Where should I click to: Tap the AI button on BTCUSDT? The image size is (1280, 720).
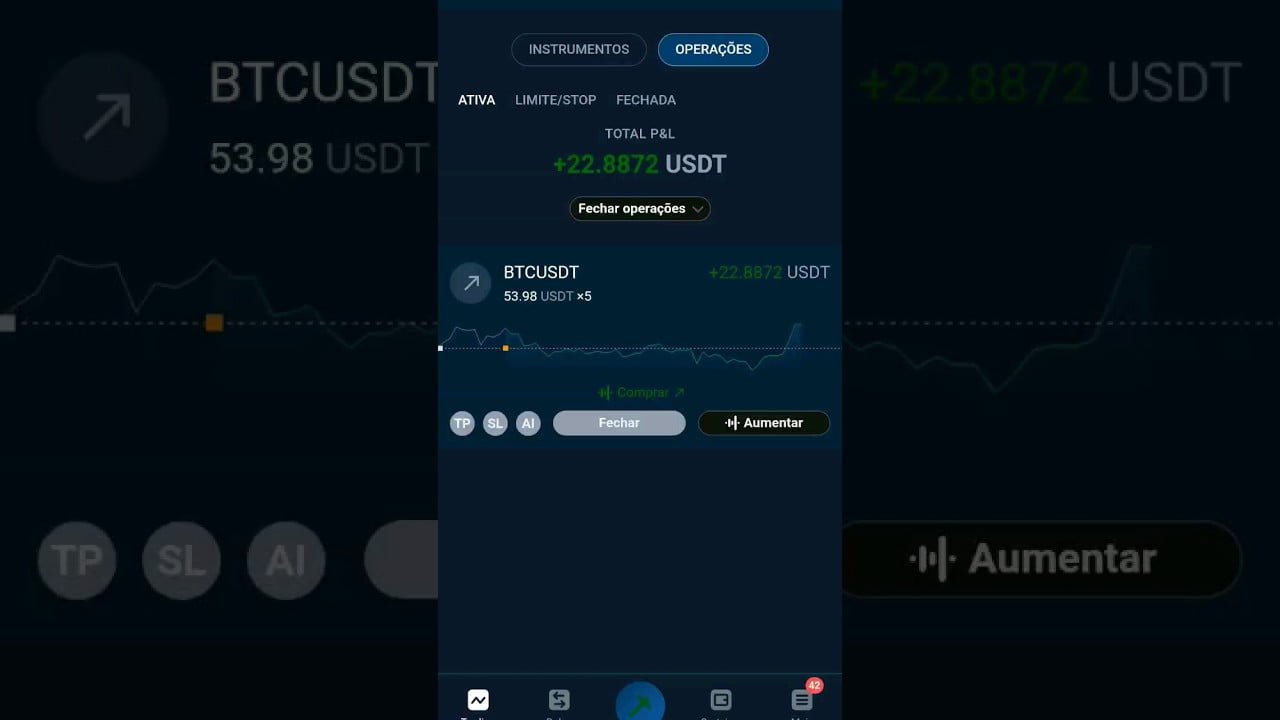528,423
